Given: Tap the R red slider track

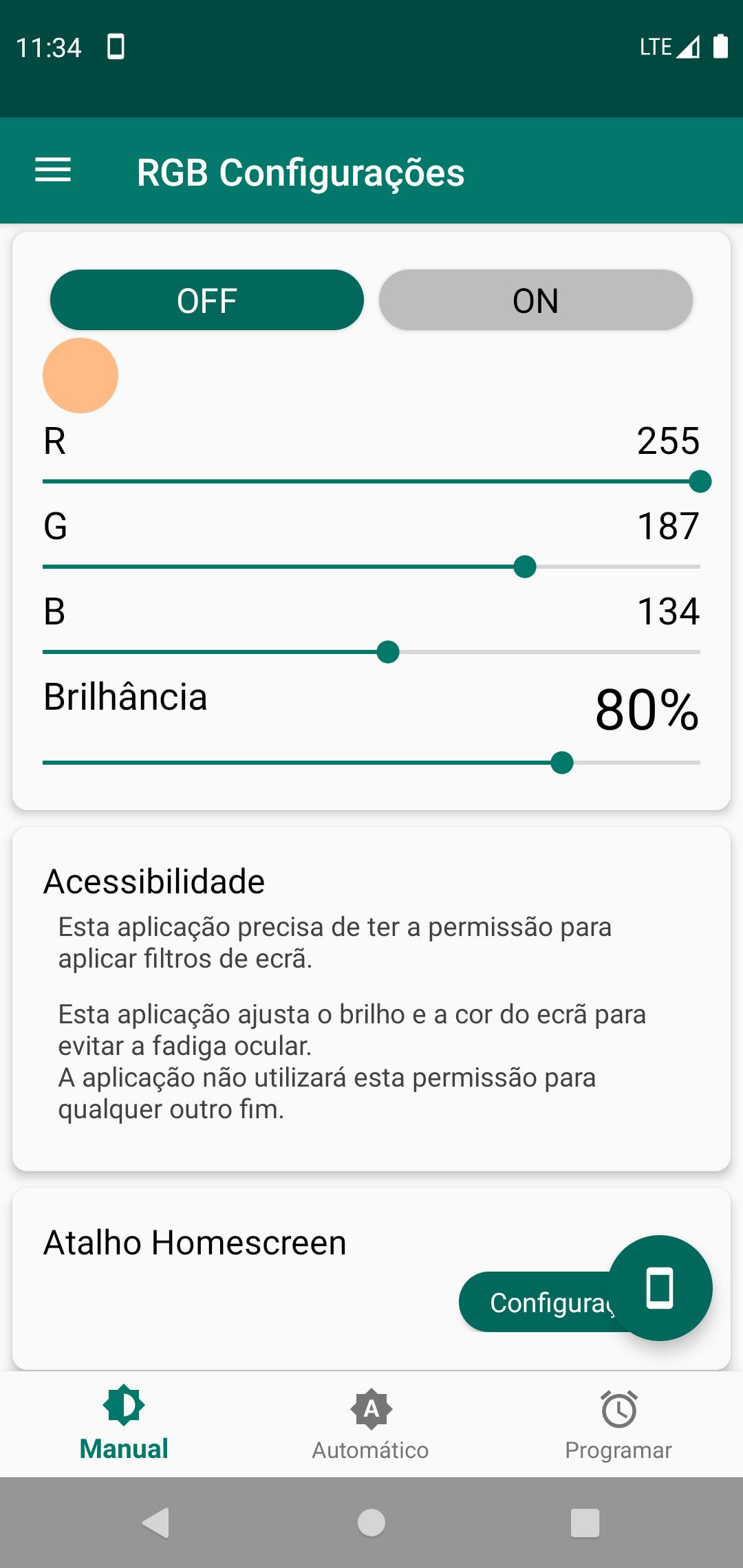Looking at the screenshot, I should click(x=371, y=481).
